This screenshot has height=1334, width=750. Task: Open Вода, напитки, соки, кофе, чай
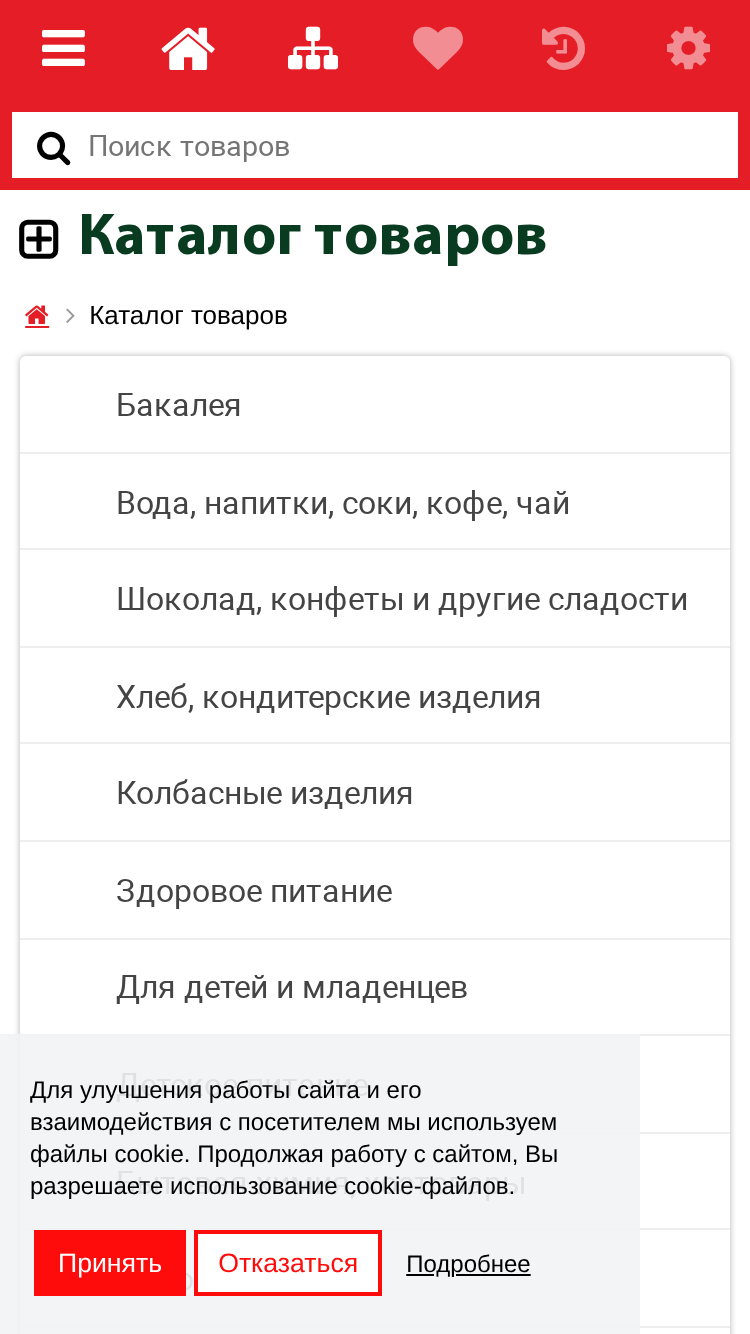pyautogui.click(x=375, y=502)
